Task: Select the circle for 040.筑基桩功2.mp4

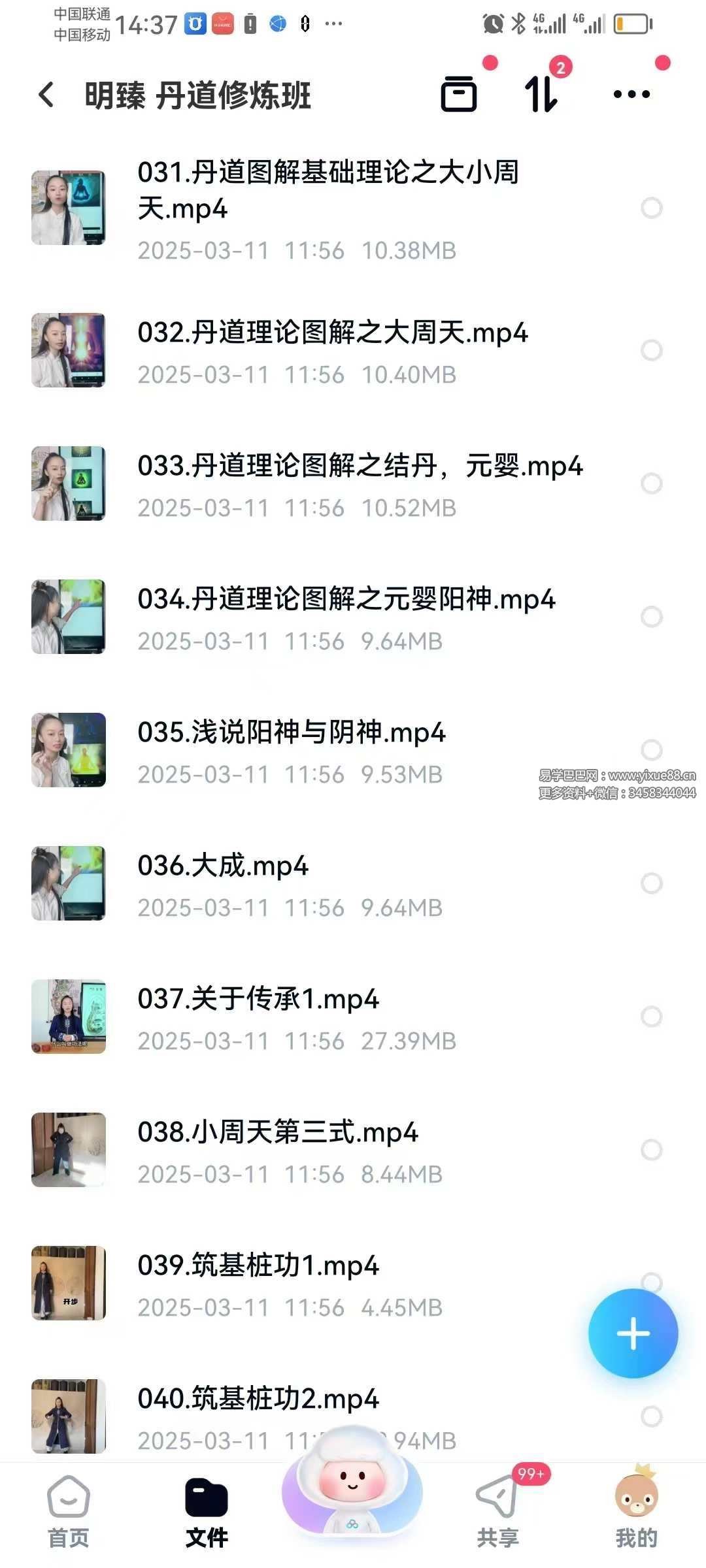Action: (x=651, y=1416)
